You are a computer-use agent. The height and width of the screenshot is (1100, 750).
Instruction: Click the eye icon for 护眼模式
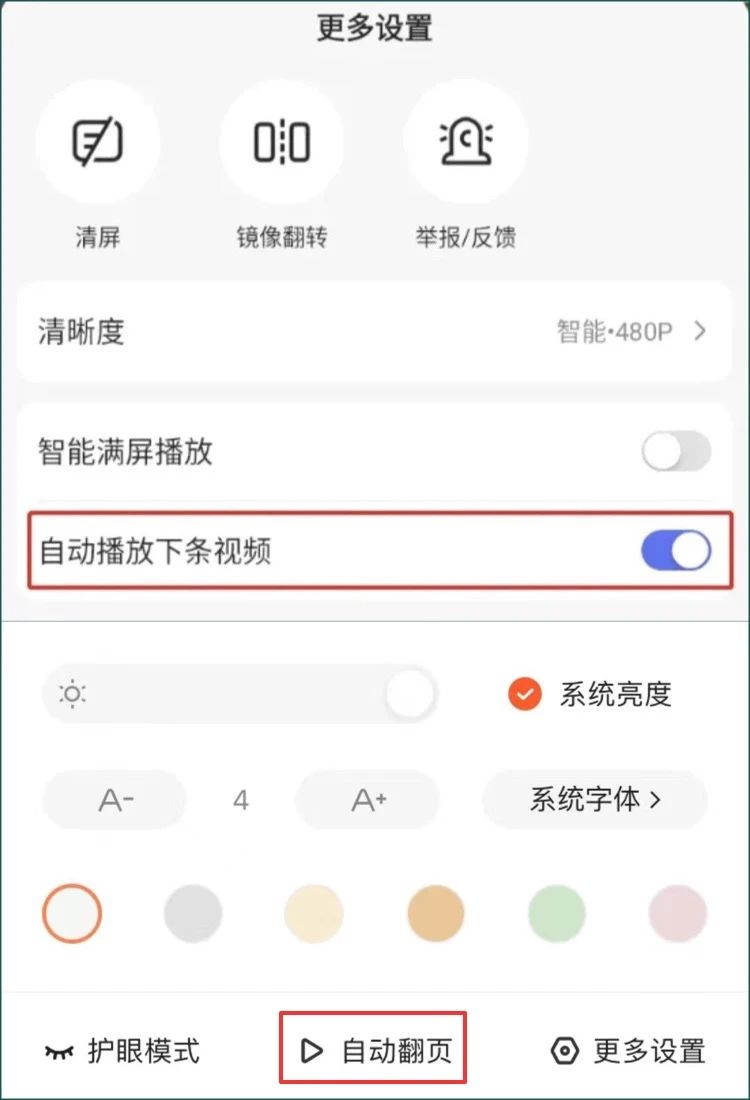pyautogui.click(x=62, y=1050)
